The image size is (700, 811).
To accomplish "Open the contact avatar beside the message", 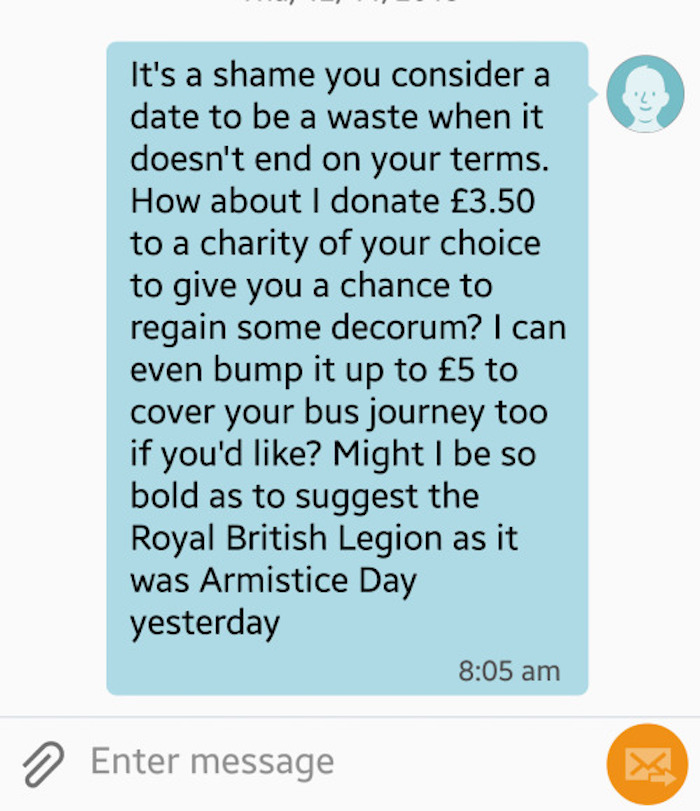I will click(646, 93).
